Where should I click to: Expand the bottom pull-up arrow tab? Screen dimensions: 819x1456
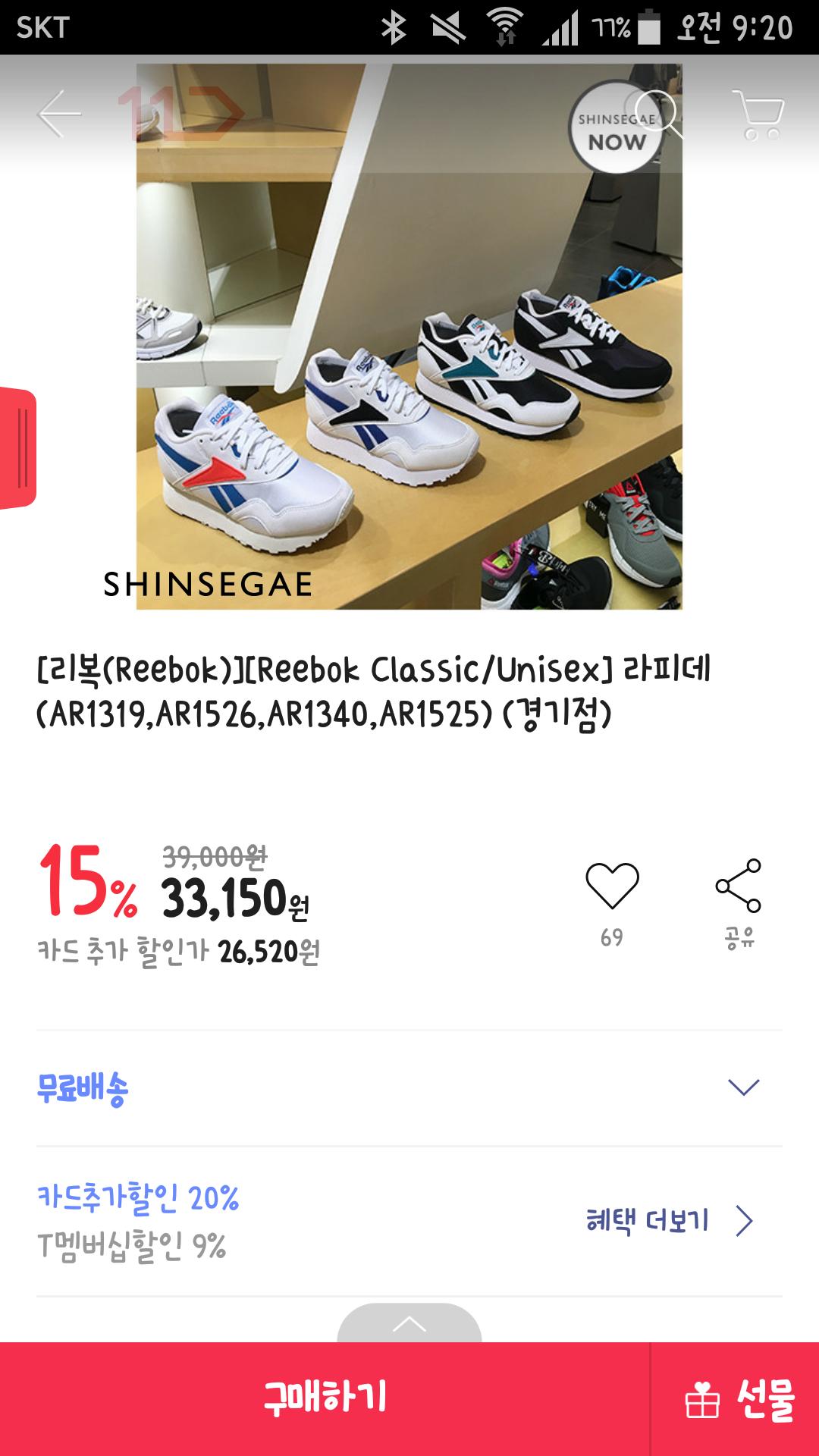pyautogui.click(x=409, y=1324)
